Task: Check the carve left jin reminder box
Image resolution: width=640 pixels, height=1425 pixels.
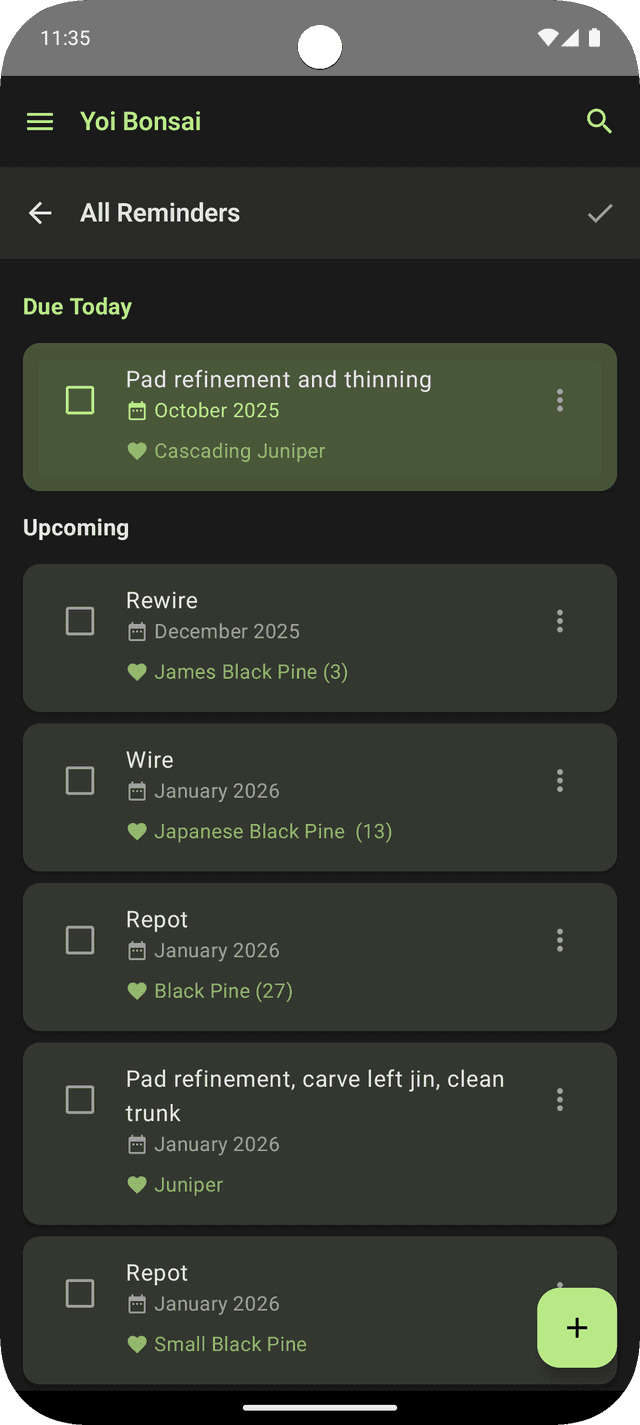Action: pos(80,1100)
